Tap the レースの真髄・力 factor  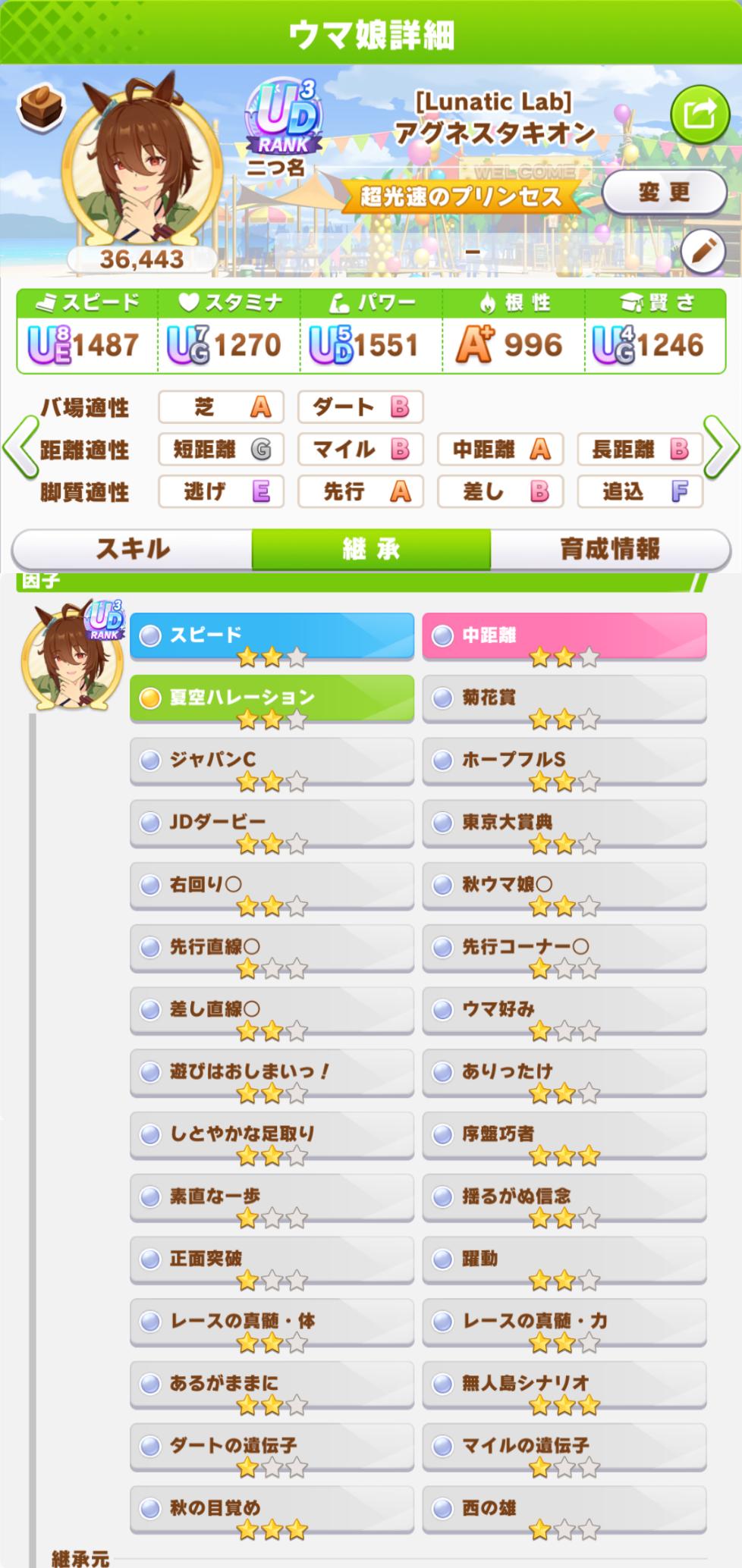pos(564,1322)
